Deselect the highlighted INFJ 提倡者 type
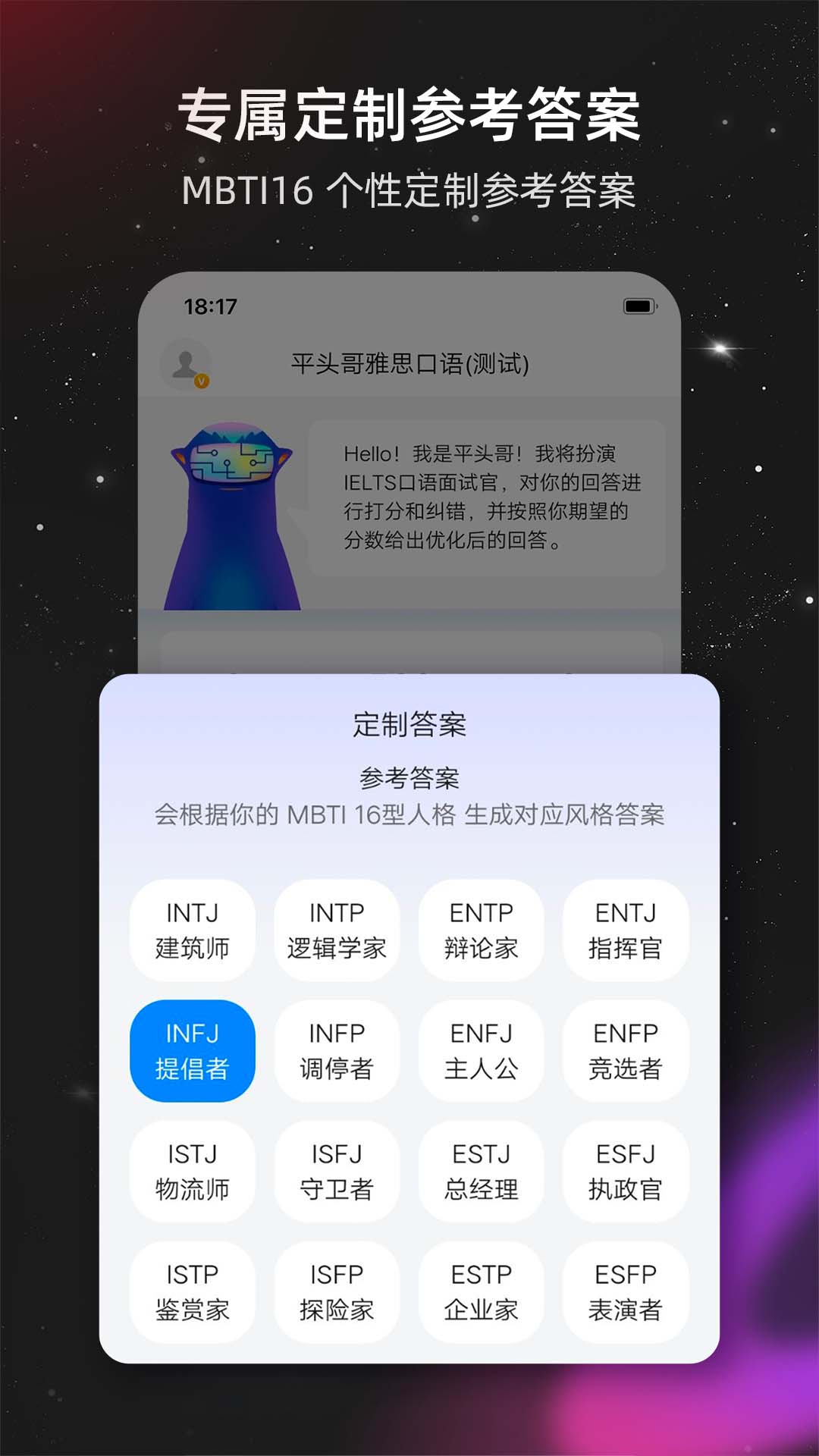 193,1050
